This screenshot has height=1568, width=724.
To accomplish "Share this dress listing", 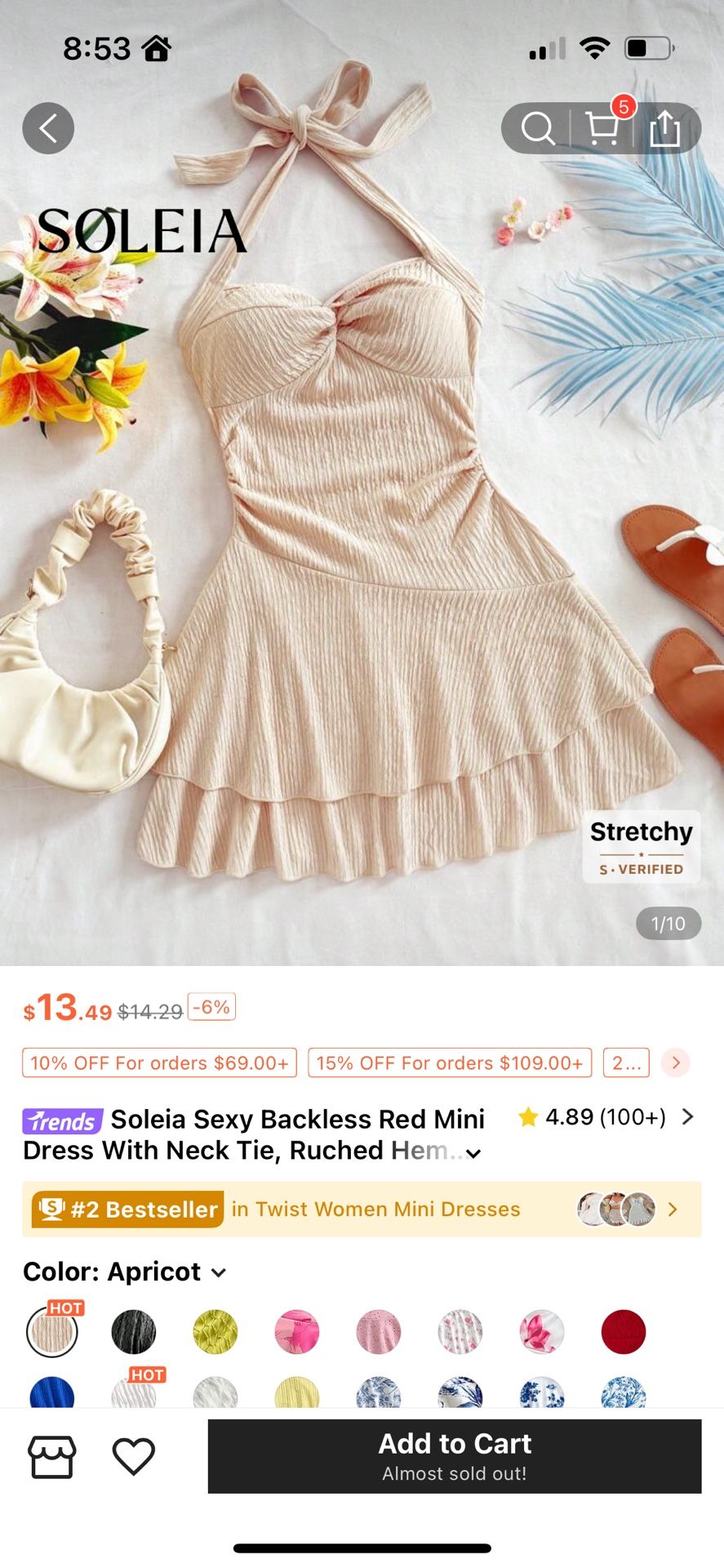I will [664, 128].
